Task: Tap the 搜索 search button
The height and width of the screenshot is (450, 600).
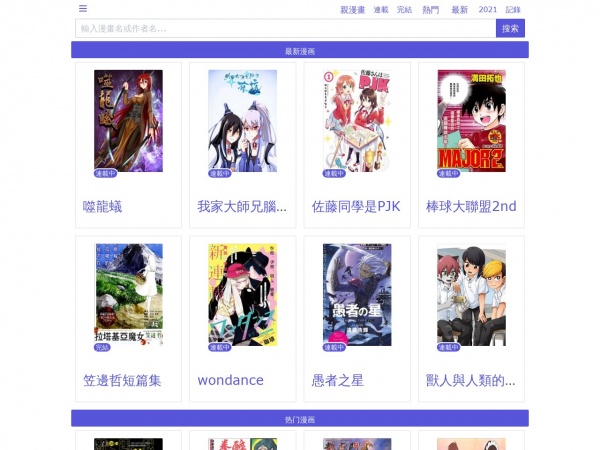Action: 510,29
